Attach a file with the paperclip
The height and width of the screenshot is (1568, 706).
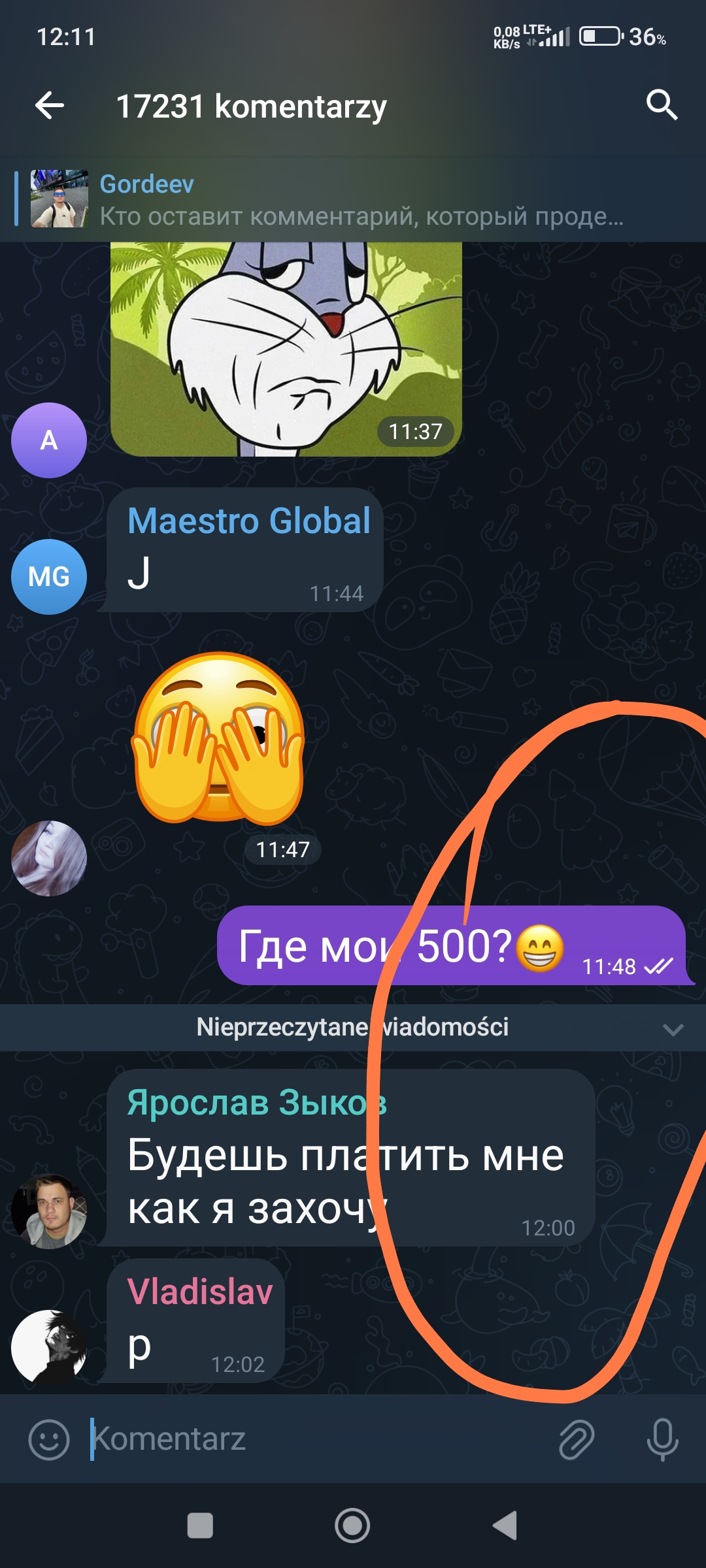click(577, 1439)
